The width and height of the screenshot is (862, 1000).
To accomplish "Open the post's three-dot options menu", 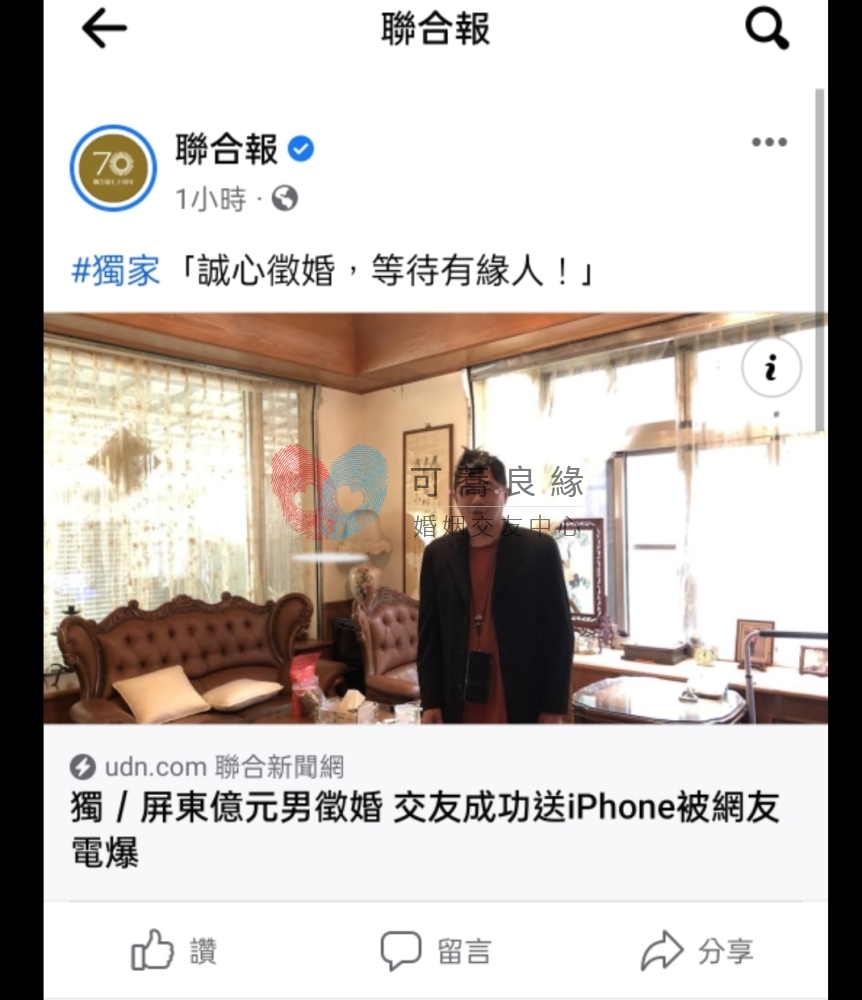I will [769, 142].
